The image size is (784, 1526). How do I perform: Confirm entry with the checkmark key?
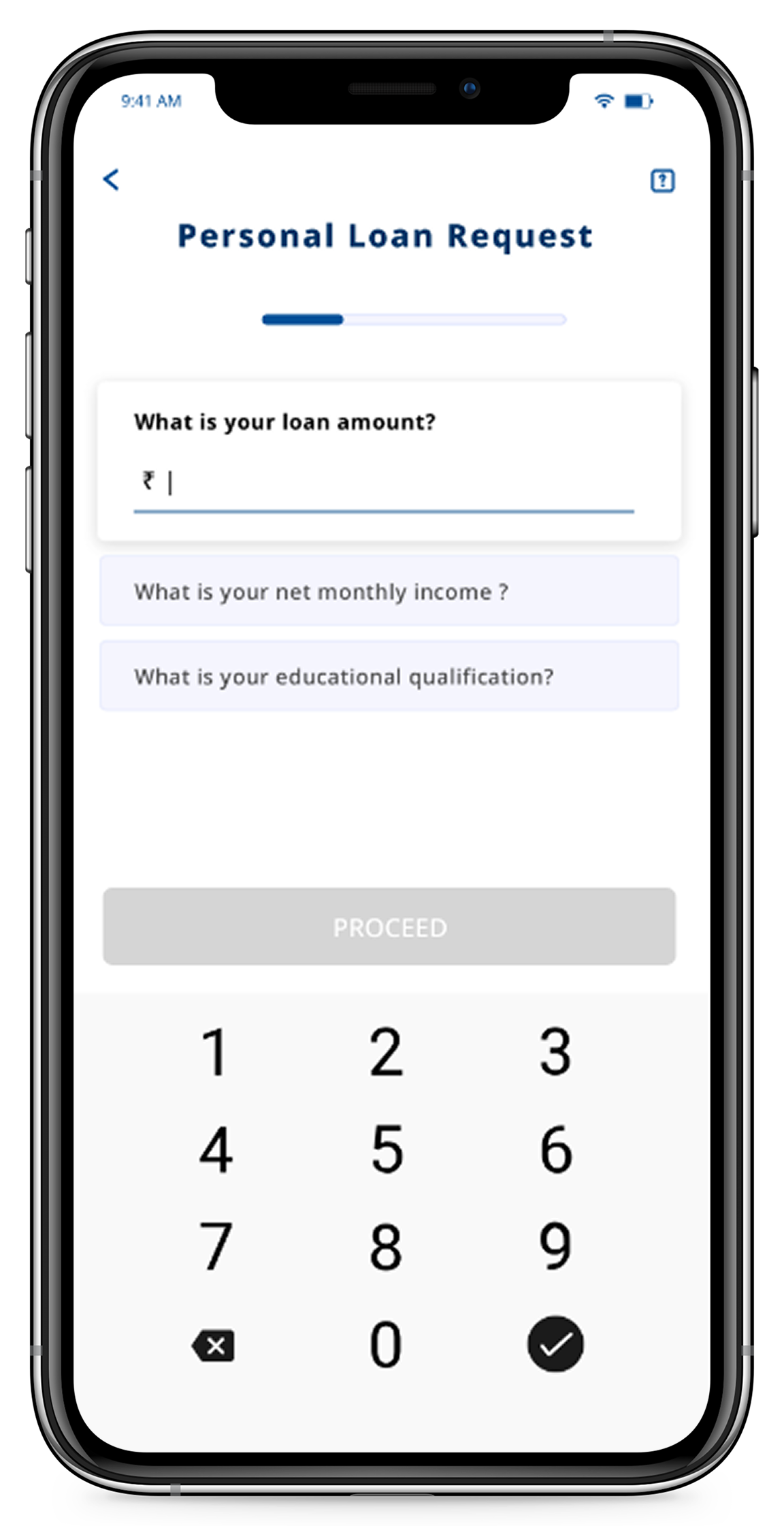click(x=555, y=1344)
